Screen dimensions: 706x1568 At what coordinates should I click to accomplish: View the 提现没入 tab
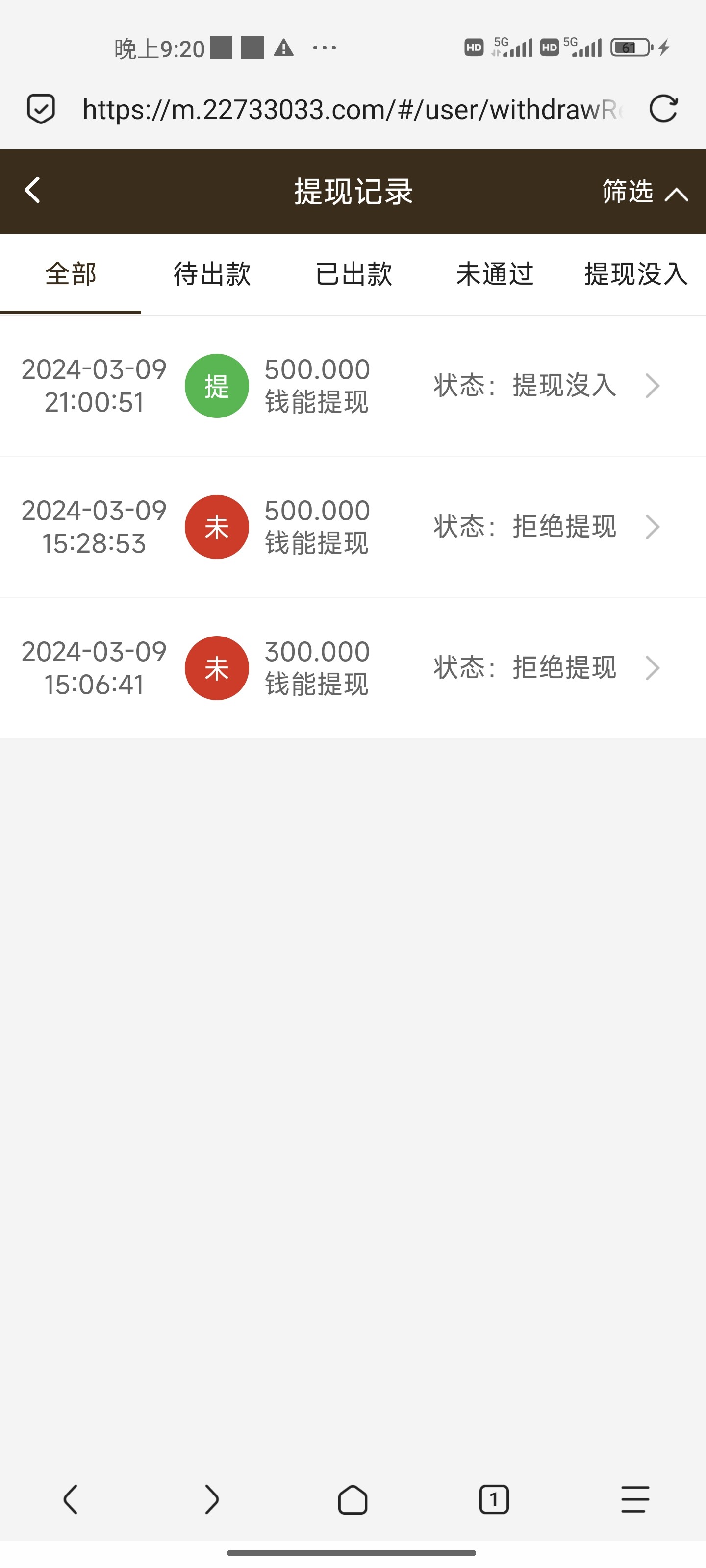click(x=636, y=274)
